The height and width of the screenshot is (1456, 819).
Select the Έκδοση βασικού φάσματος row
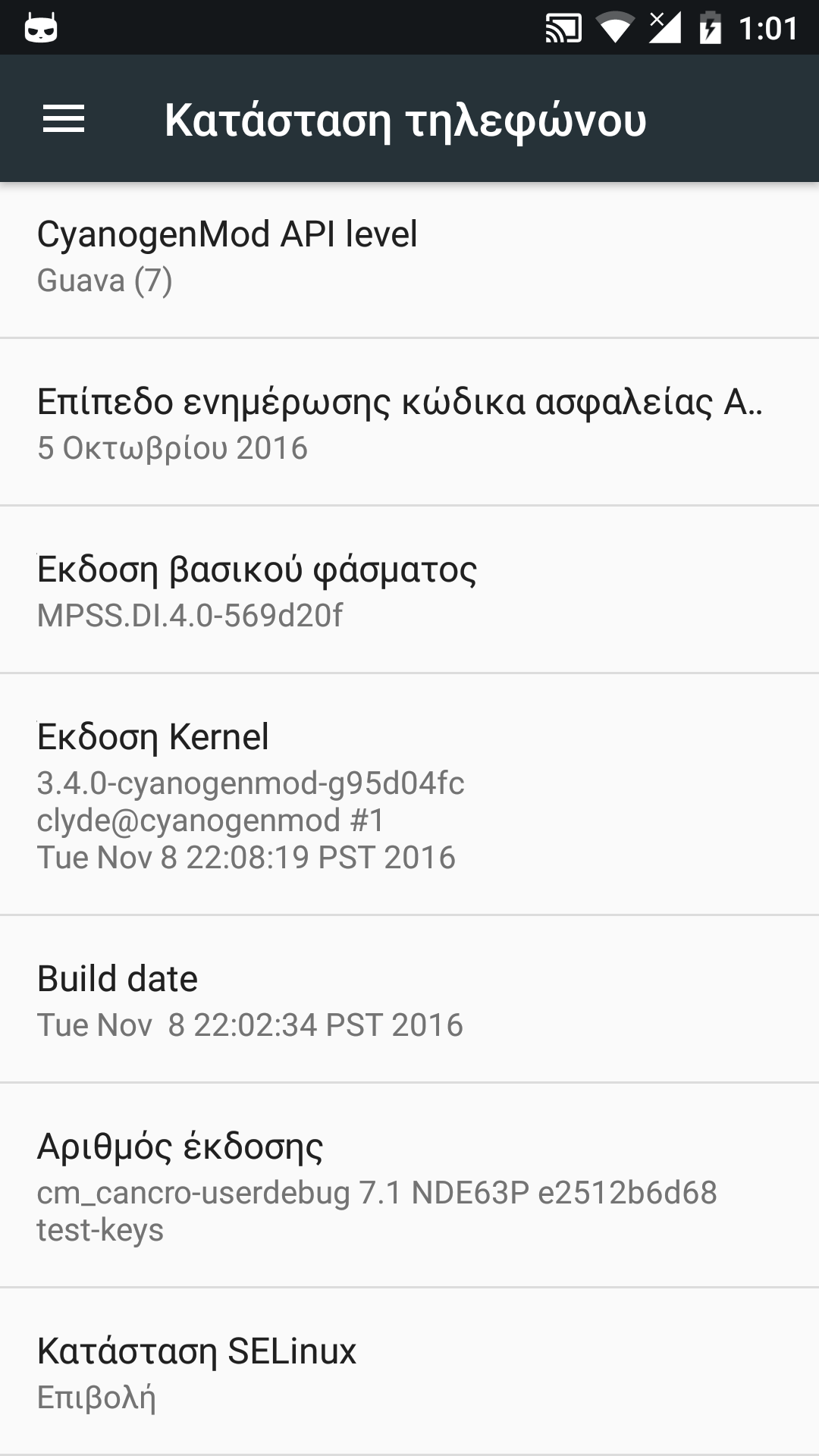[409, 591]
